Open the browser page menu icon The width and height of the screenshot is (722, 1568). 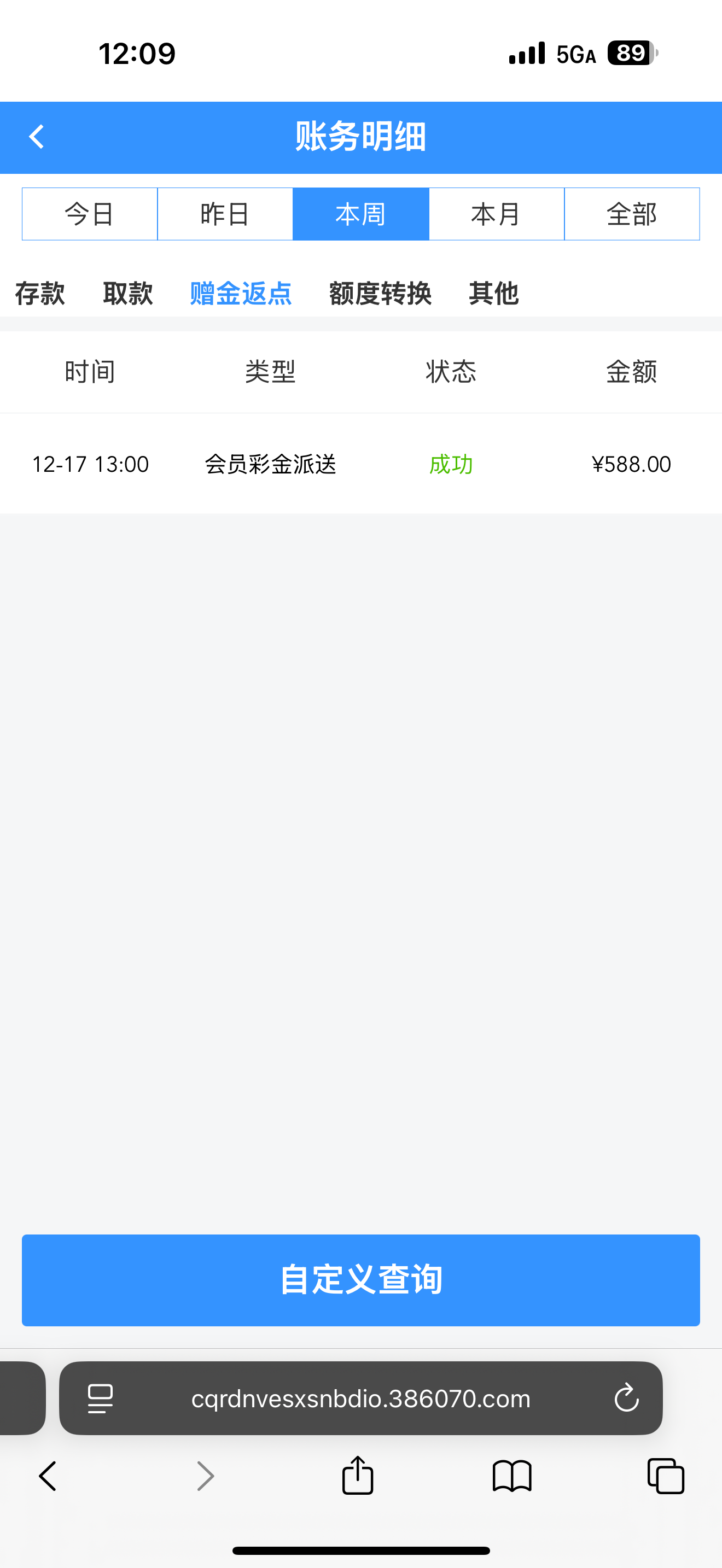pos(101,1398)
